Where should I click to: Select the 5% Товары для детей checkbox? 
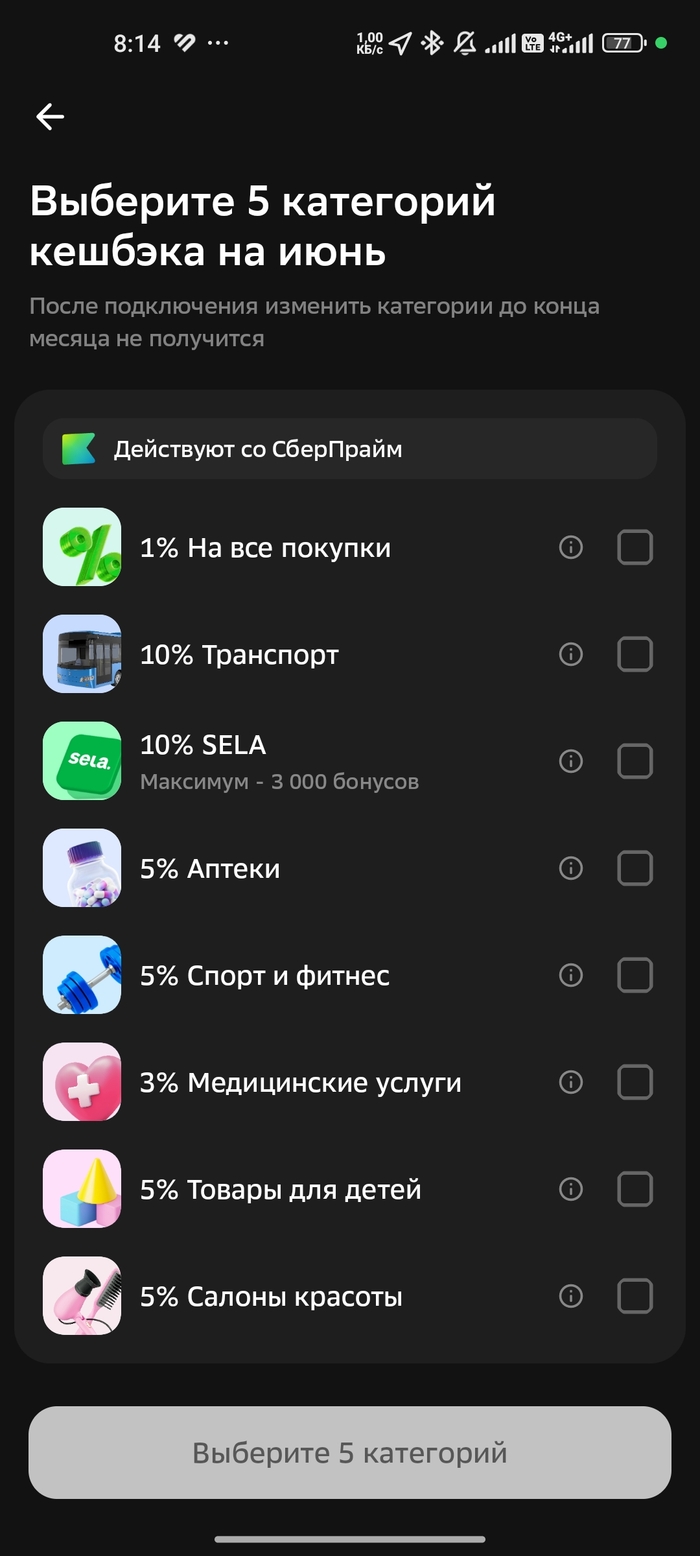(635, 1190)
